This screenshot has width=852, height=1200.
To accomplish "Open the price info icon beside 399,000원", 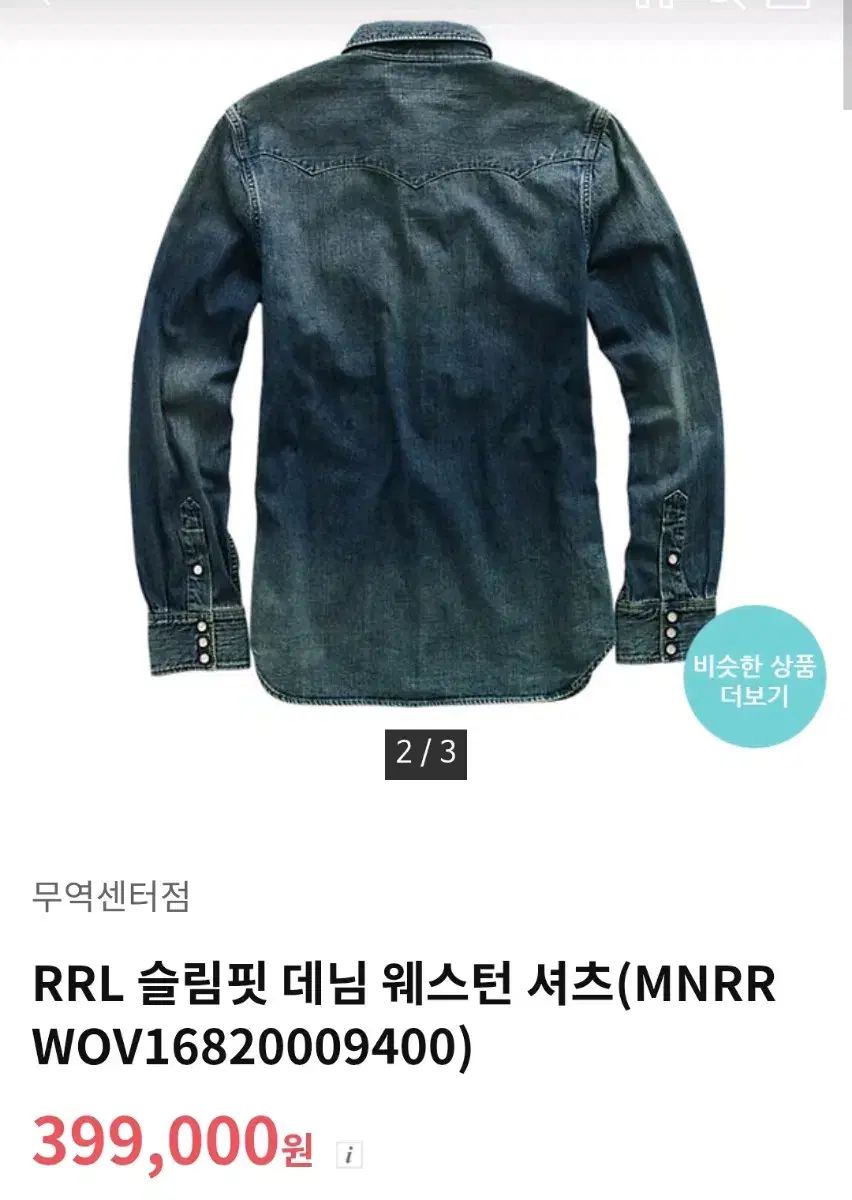I will pyautogui.click(x=348, y=1153).
